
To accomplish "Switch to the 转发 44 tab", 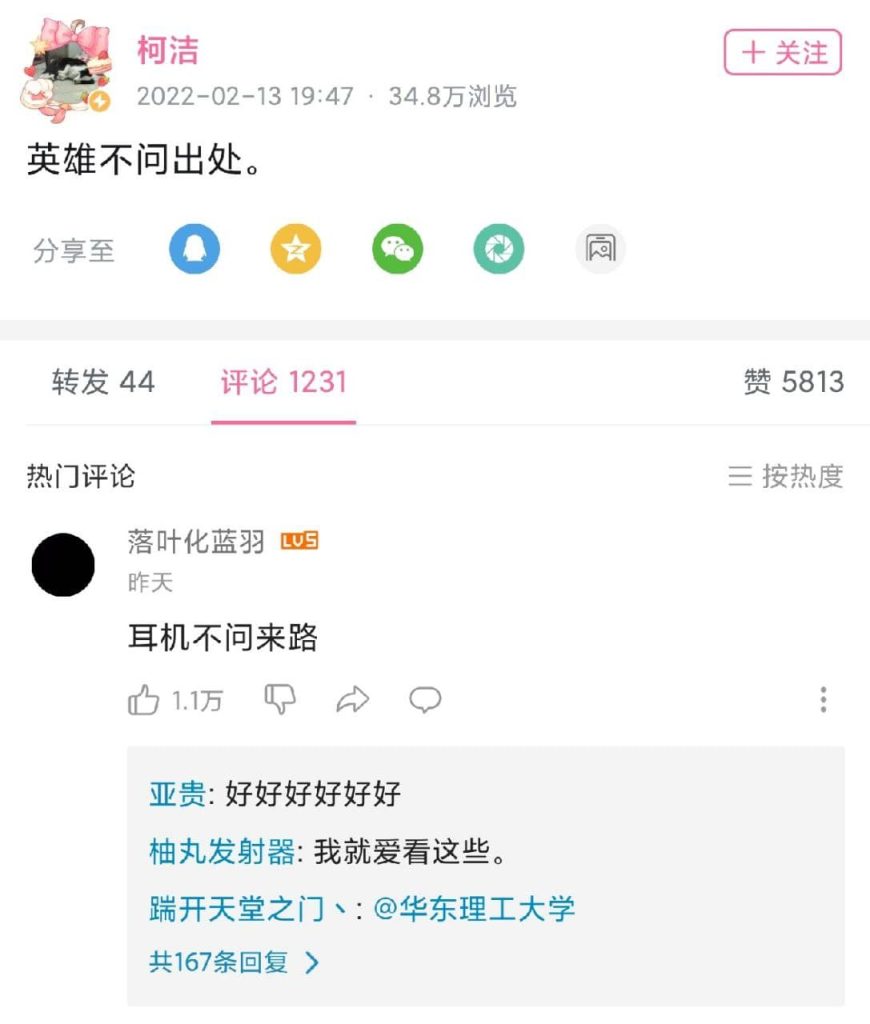I will coord(103,382).
